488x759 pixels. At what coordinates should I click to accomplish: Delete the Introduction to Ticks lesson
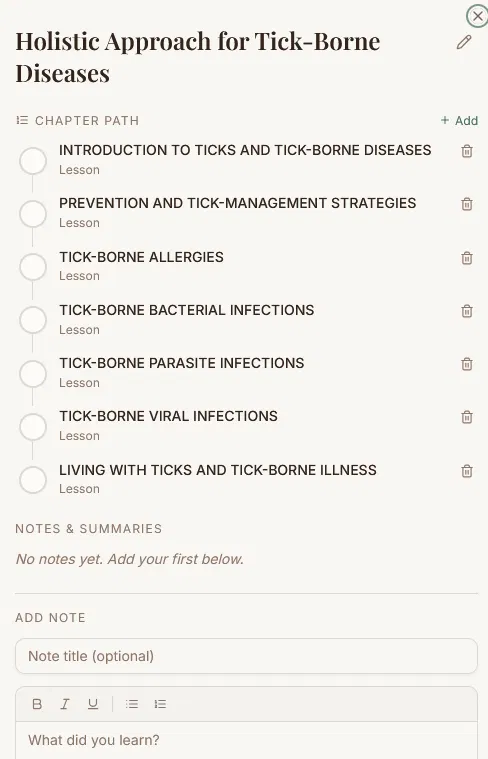tap(467, 151)
